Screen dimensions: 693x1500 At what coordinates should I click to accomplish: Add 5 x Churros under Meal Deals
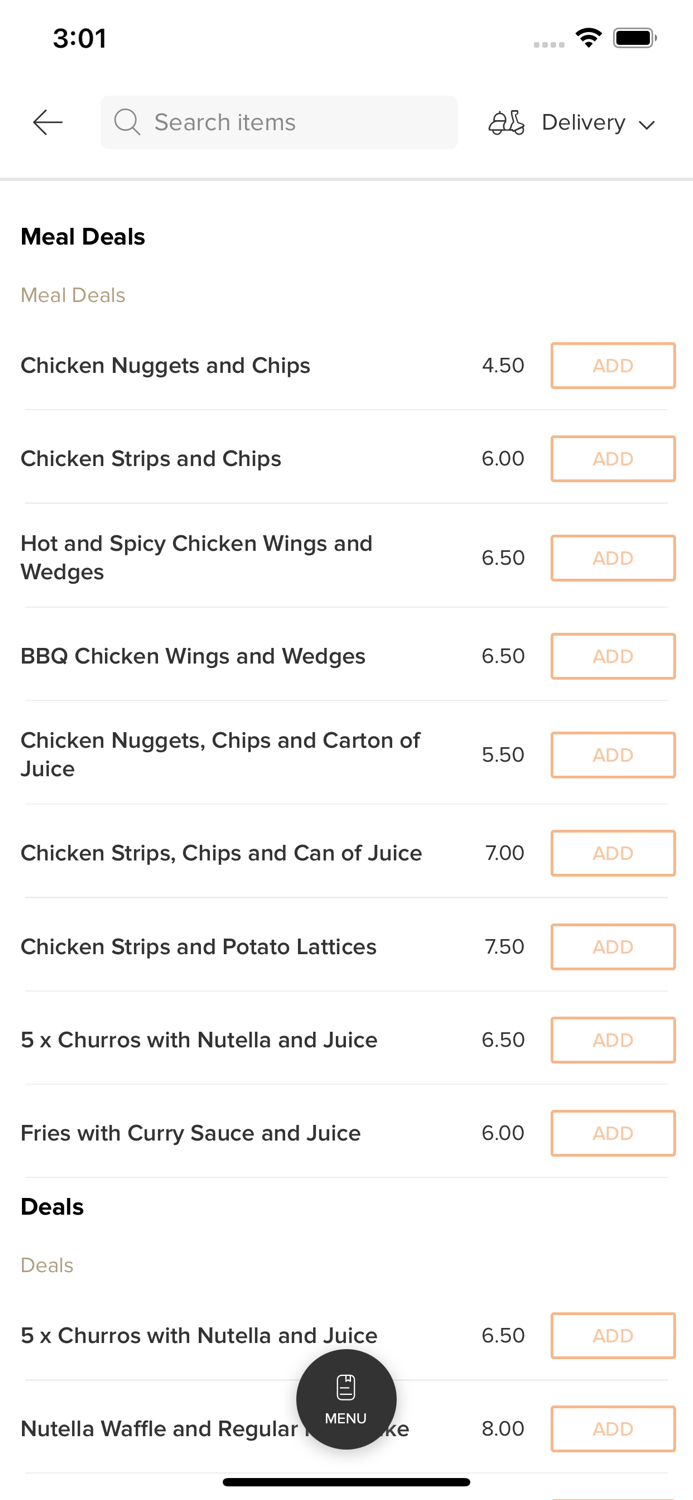[612, 1040]
